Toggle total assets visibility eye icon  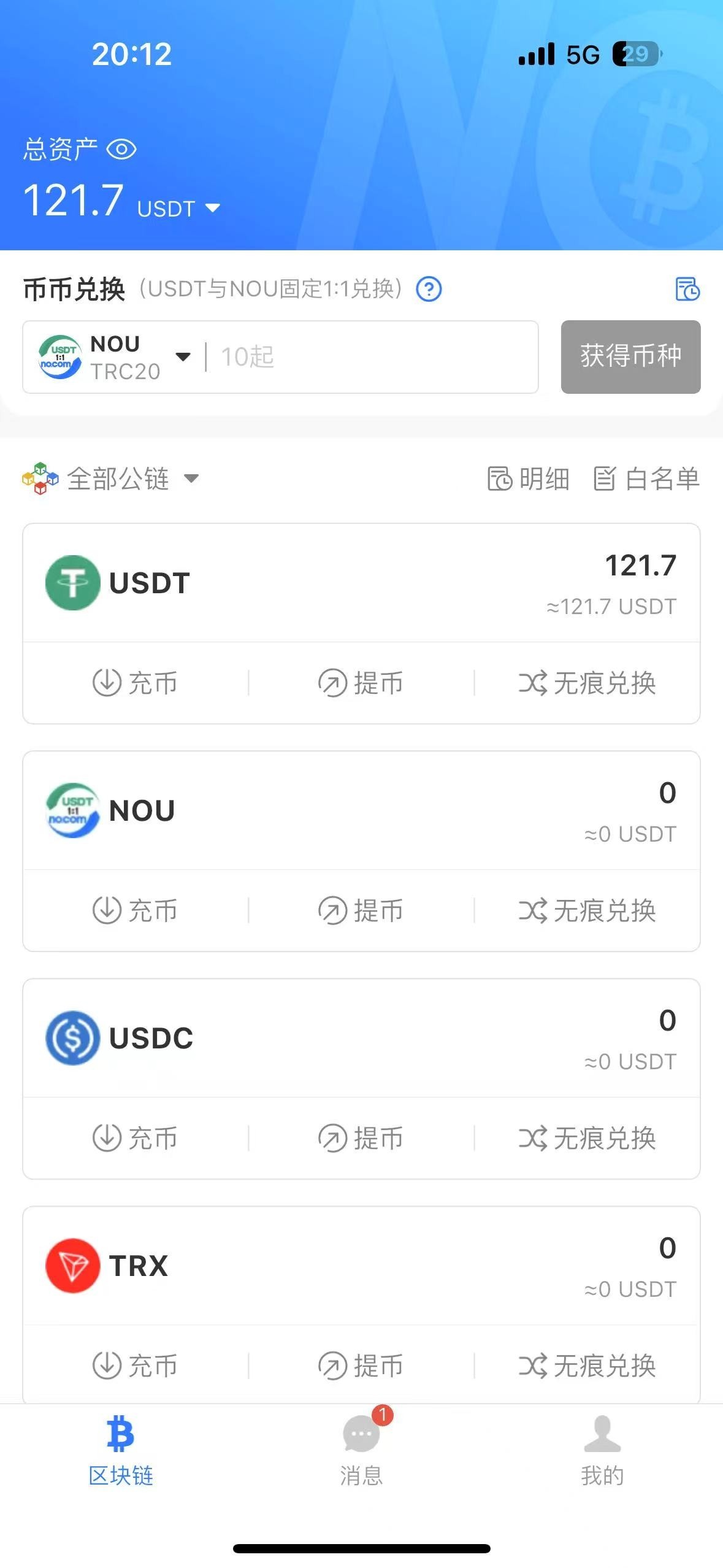[121, 149]
